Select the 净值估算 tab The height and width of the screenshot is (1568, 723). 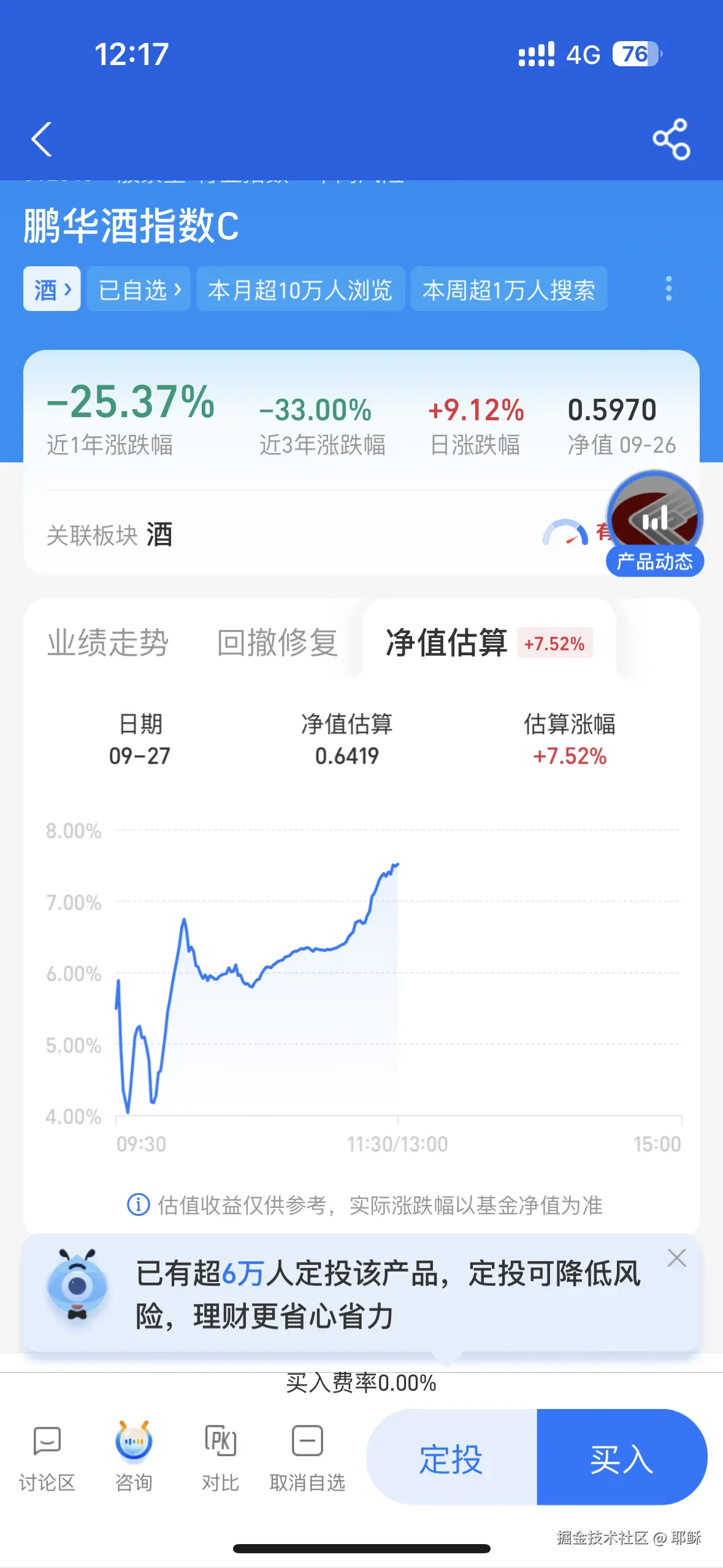(x=447, y=643)
